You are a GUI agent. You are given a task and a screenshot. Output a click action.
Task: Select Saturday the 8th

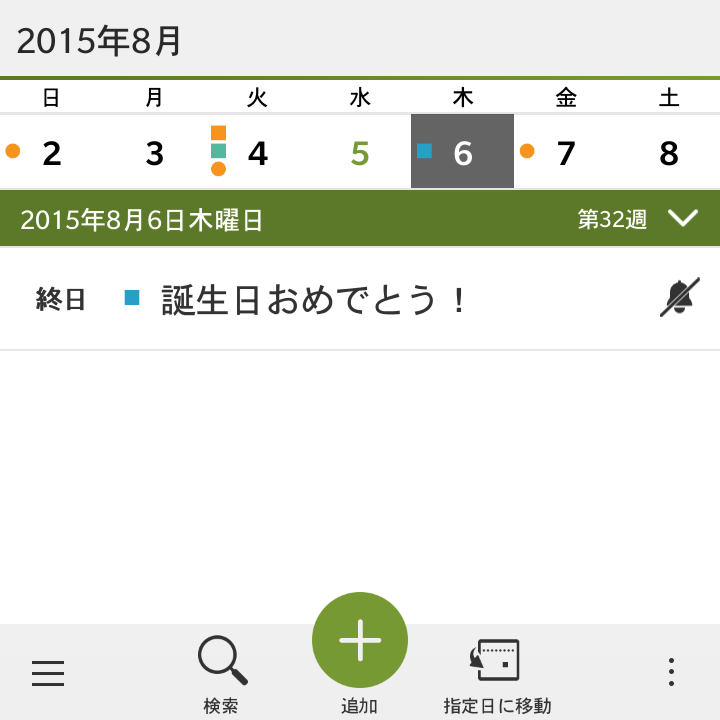(669, 153)
